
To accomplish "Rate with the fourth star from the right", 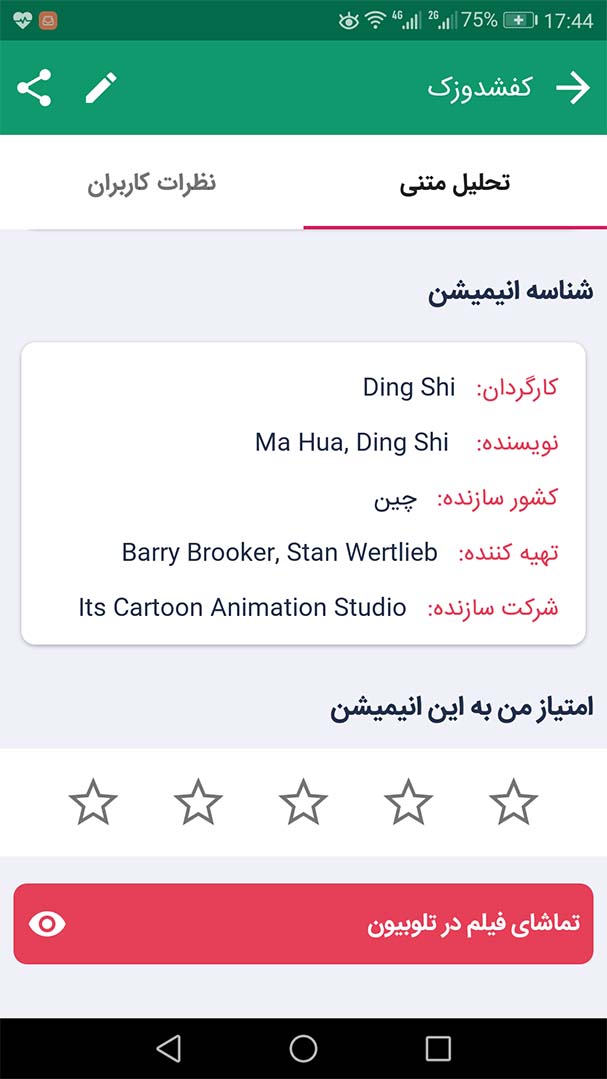I will [198, 802].
